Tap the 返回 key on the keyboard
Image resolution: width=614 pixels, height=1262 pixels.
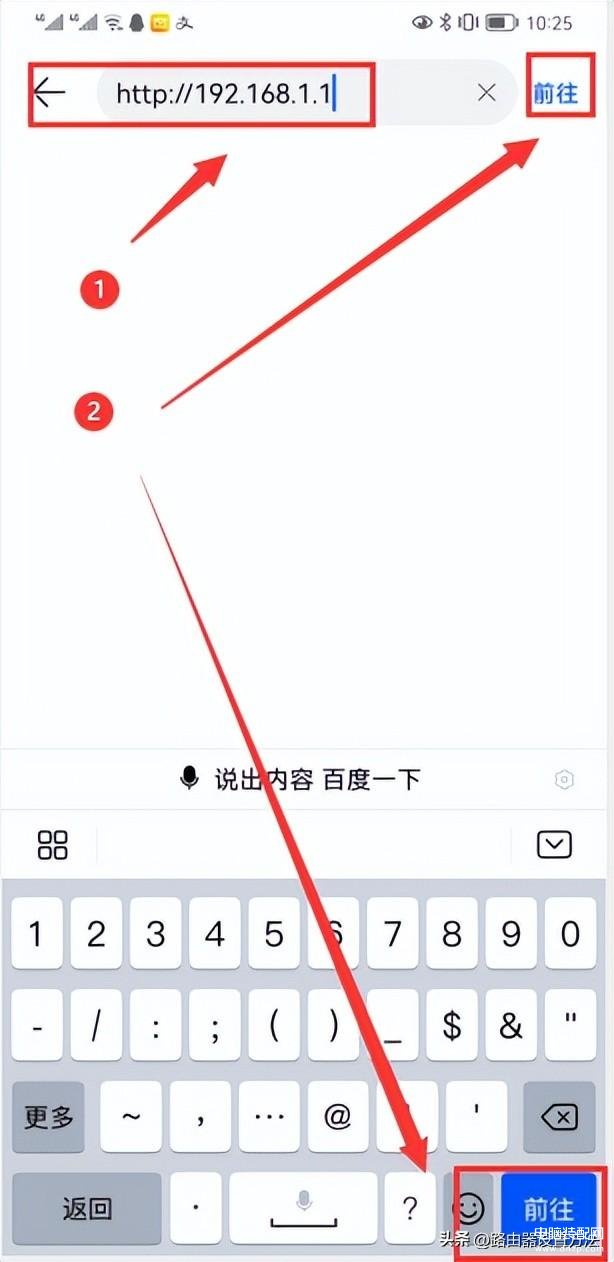pos(86,1208)
